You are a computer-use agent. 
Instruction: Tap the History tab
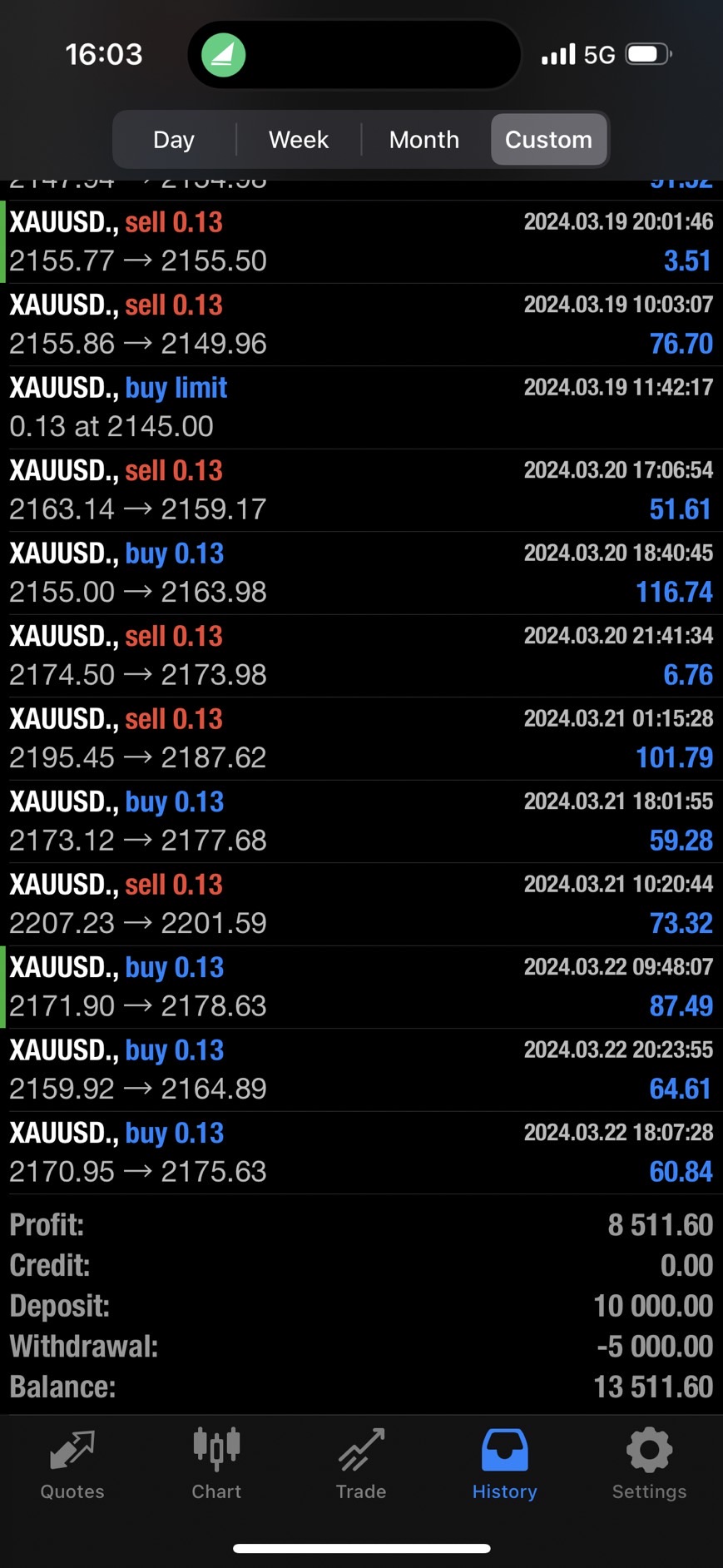point(505,1465)
